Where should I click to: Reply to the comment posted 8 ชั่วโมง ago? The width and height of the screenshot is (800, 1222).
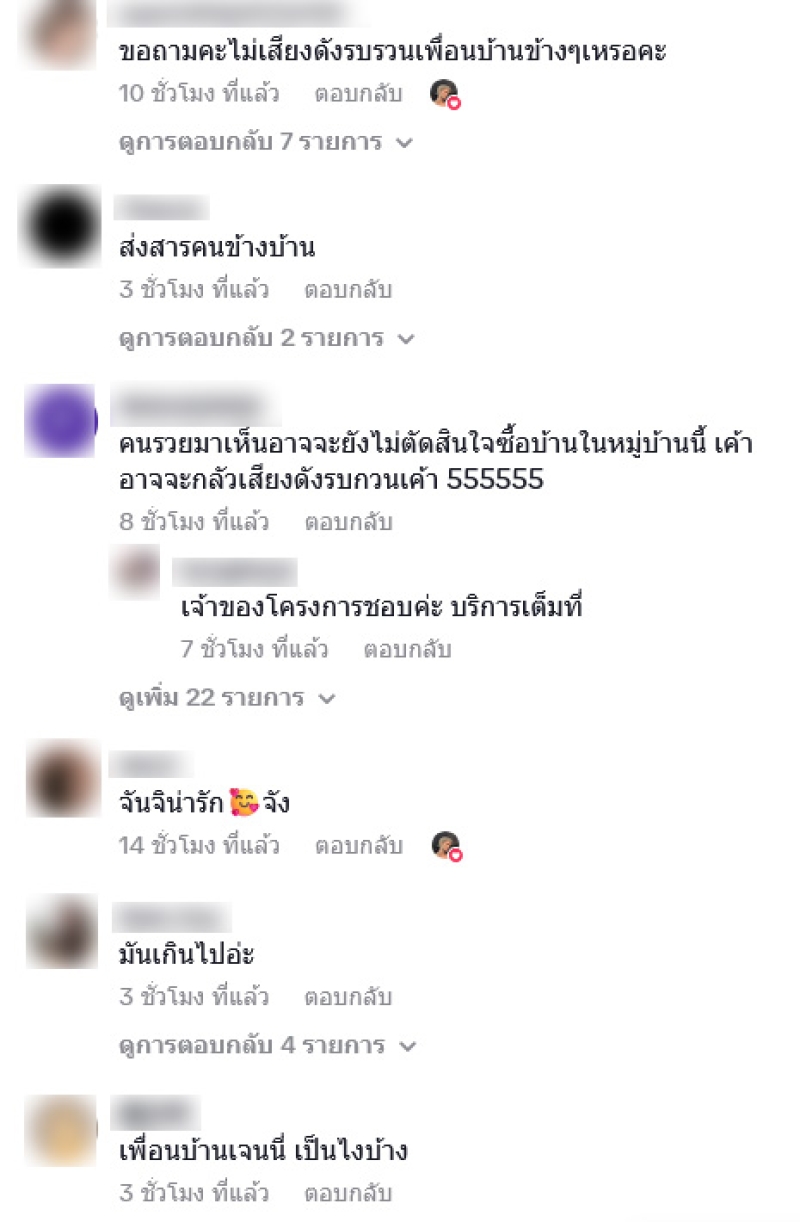tap(348, 522)
